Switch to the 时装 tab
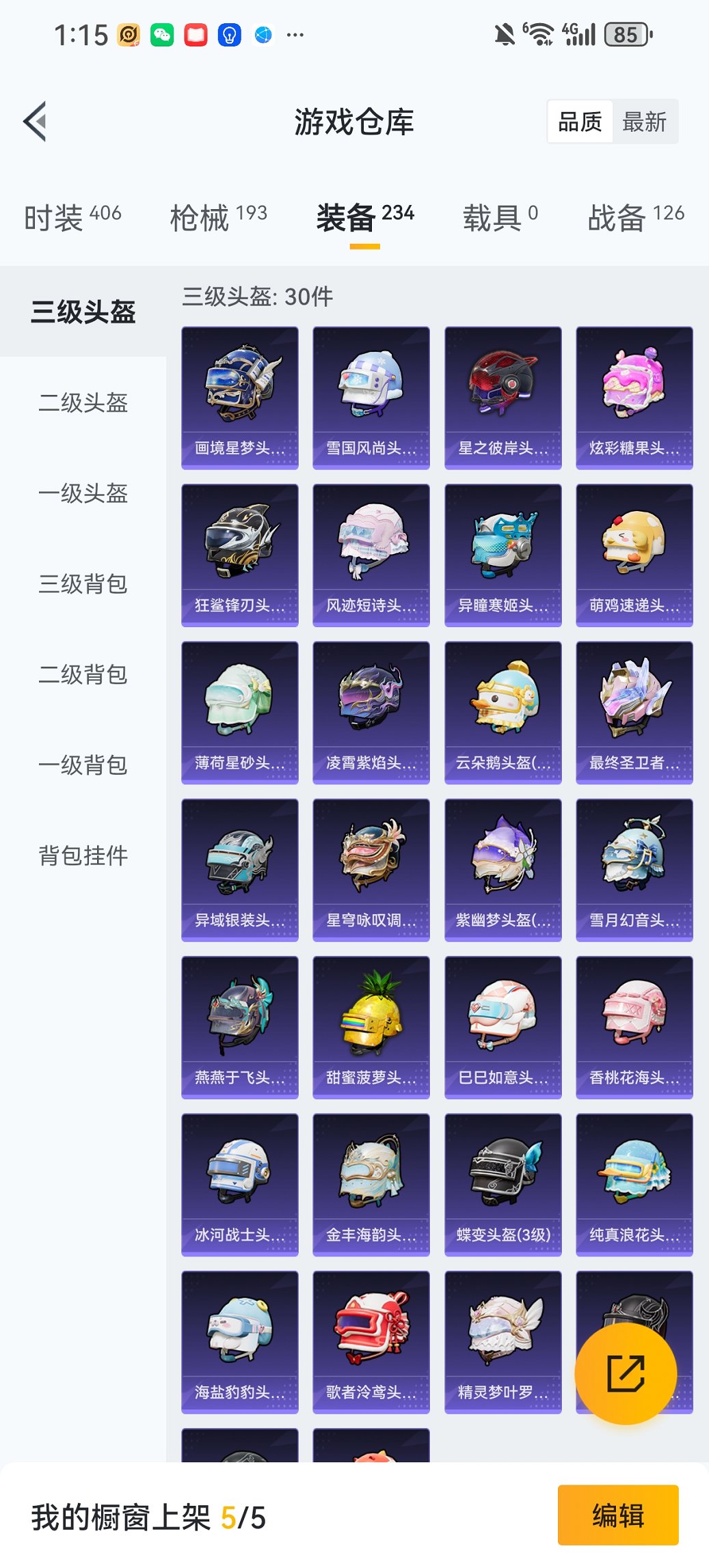This screenshot has width=709, height=1568. pyautogui.click(x=72, y=217)
